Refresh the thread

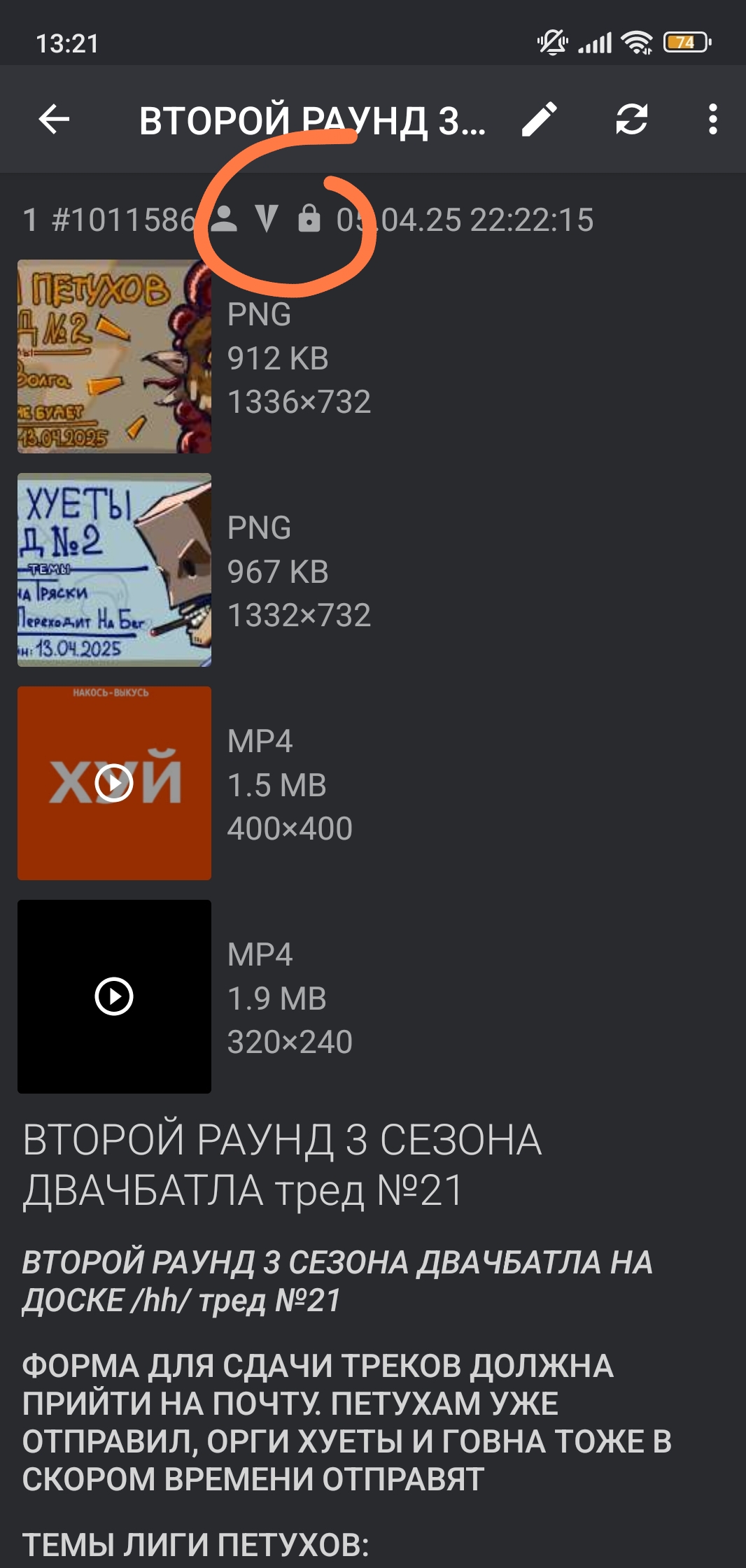click(631, 120)
